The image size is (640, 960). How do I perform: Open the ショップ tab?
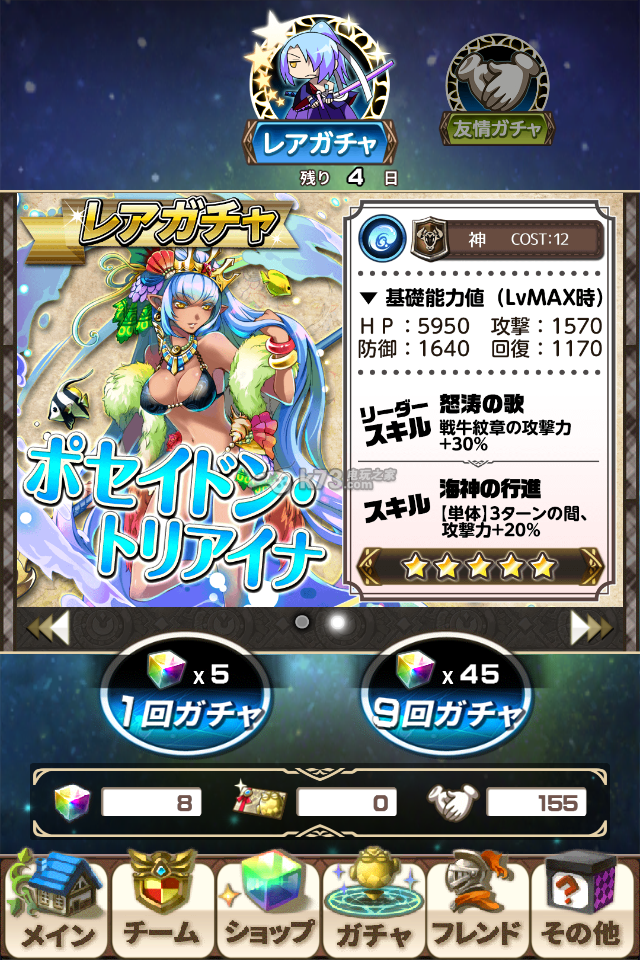coord(266,905)
